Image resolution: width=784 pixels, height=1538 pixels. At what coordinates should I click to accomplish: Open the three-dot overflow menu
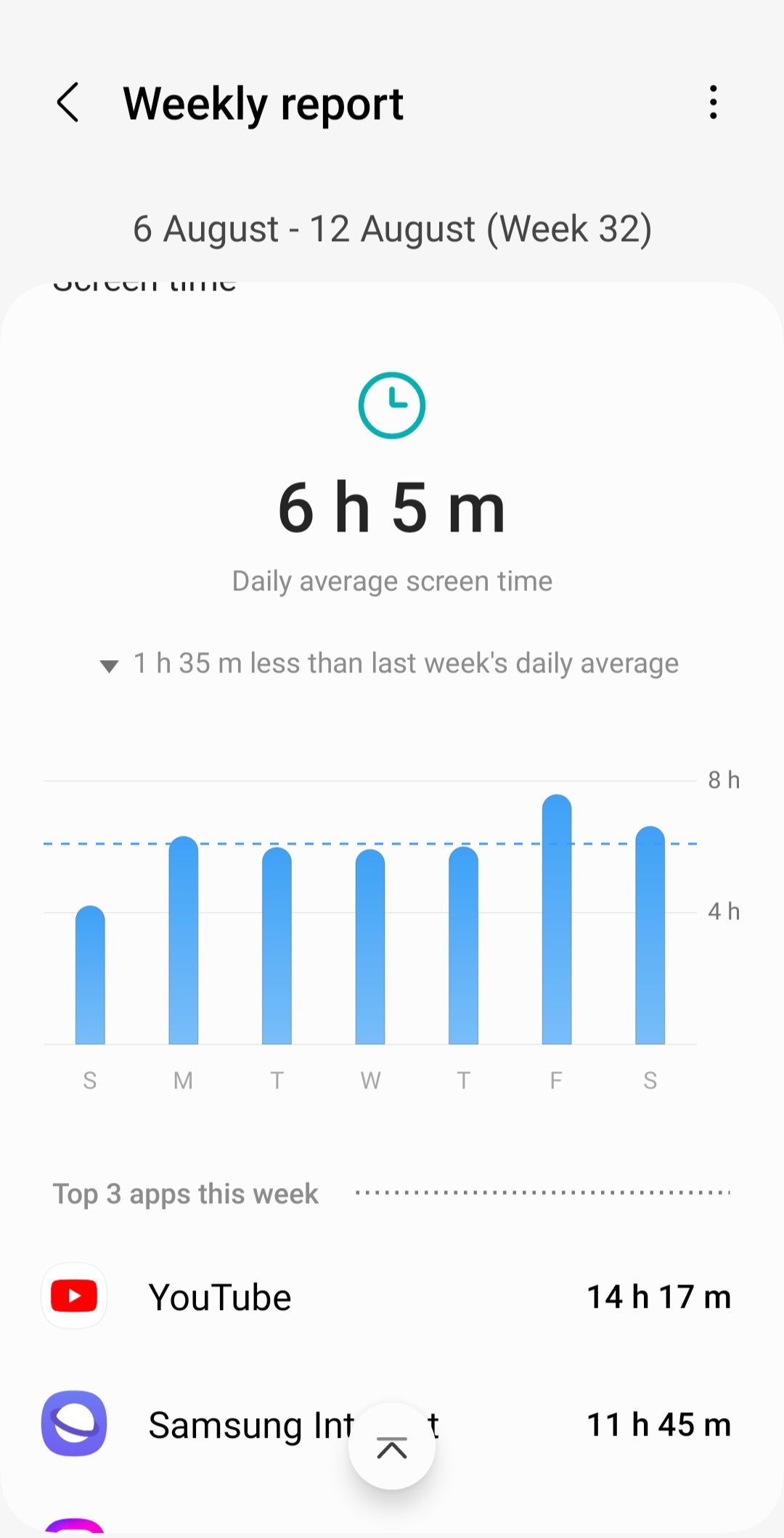[x=714, y=102]
